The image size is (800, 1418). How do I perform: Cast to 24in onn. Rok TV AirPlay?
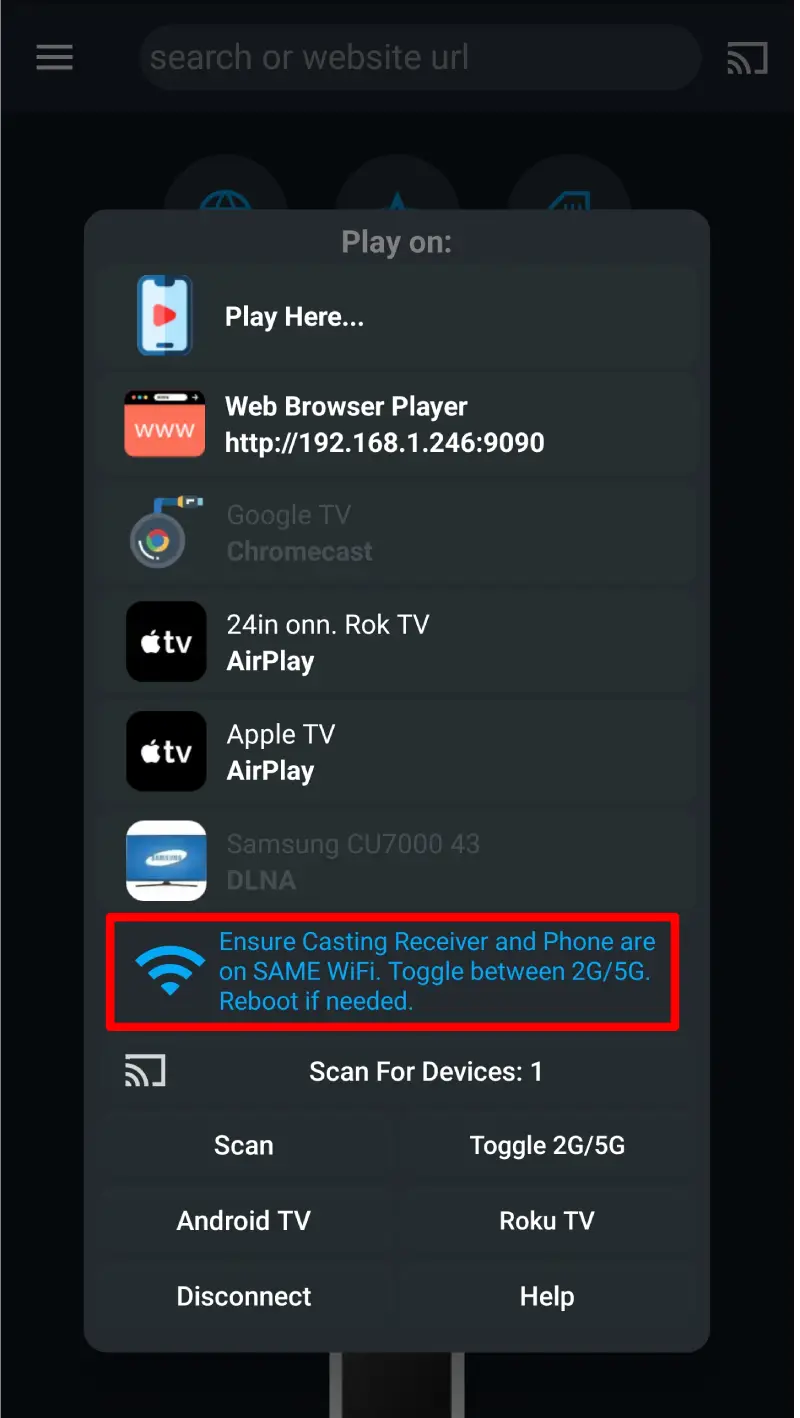(397, 642)
